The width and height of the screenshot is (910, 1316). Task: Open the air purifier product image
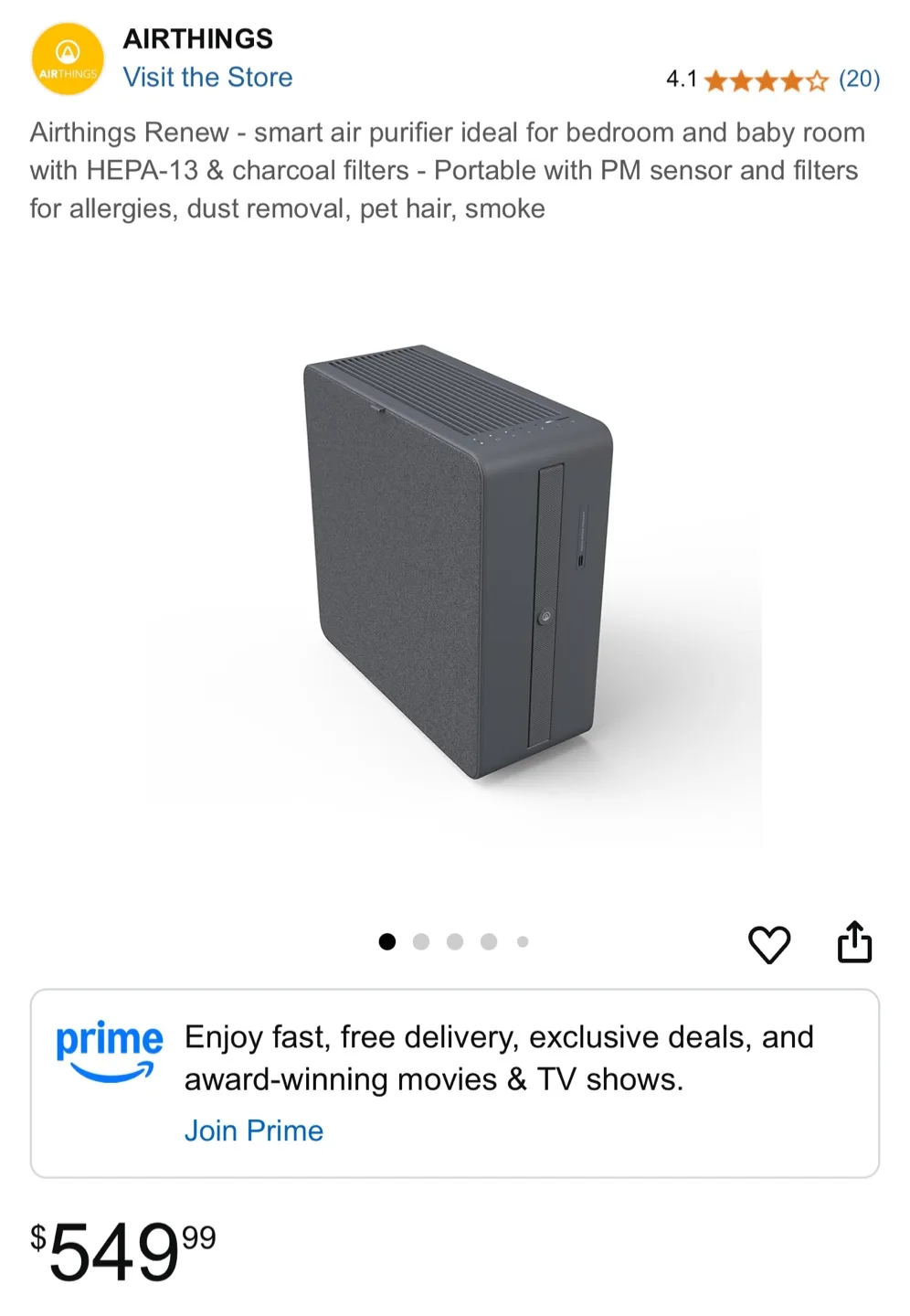[x=457, y=561]
